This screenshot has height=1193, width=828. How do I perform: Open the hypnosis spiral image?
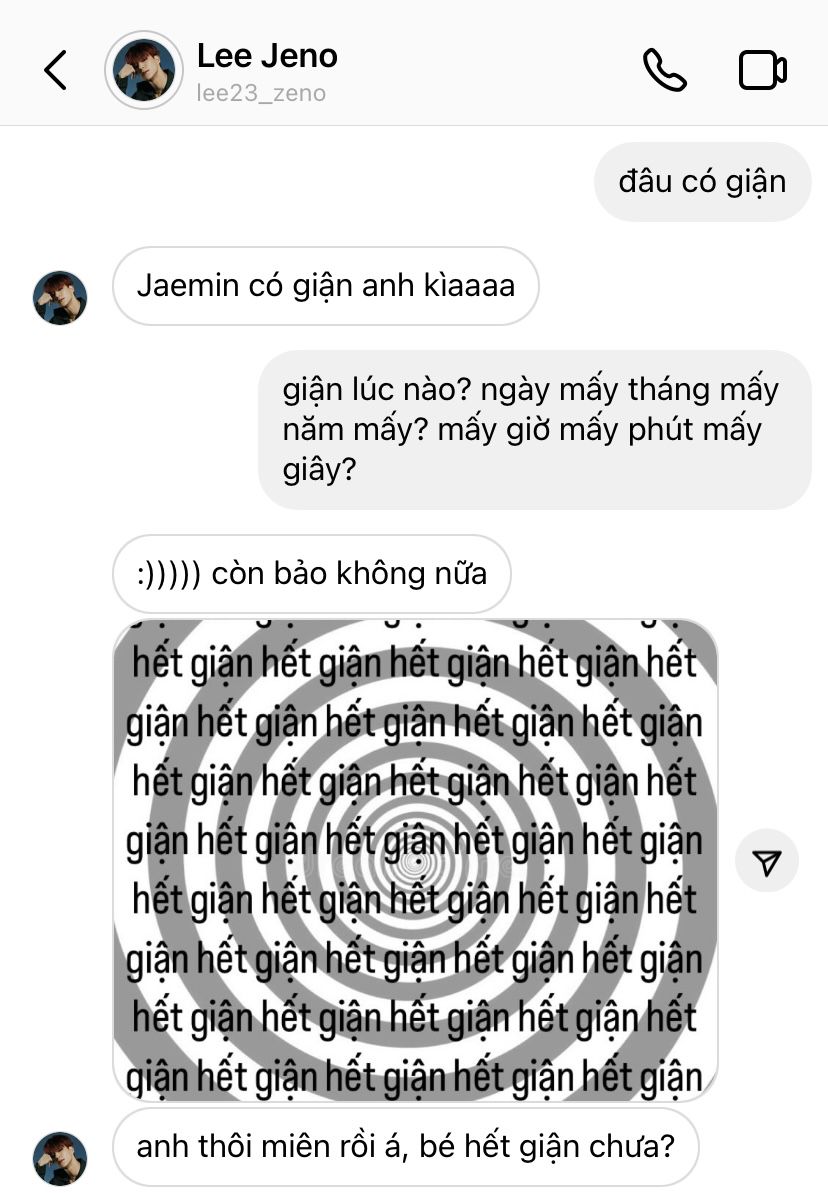click(415, 860)
